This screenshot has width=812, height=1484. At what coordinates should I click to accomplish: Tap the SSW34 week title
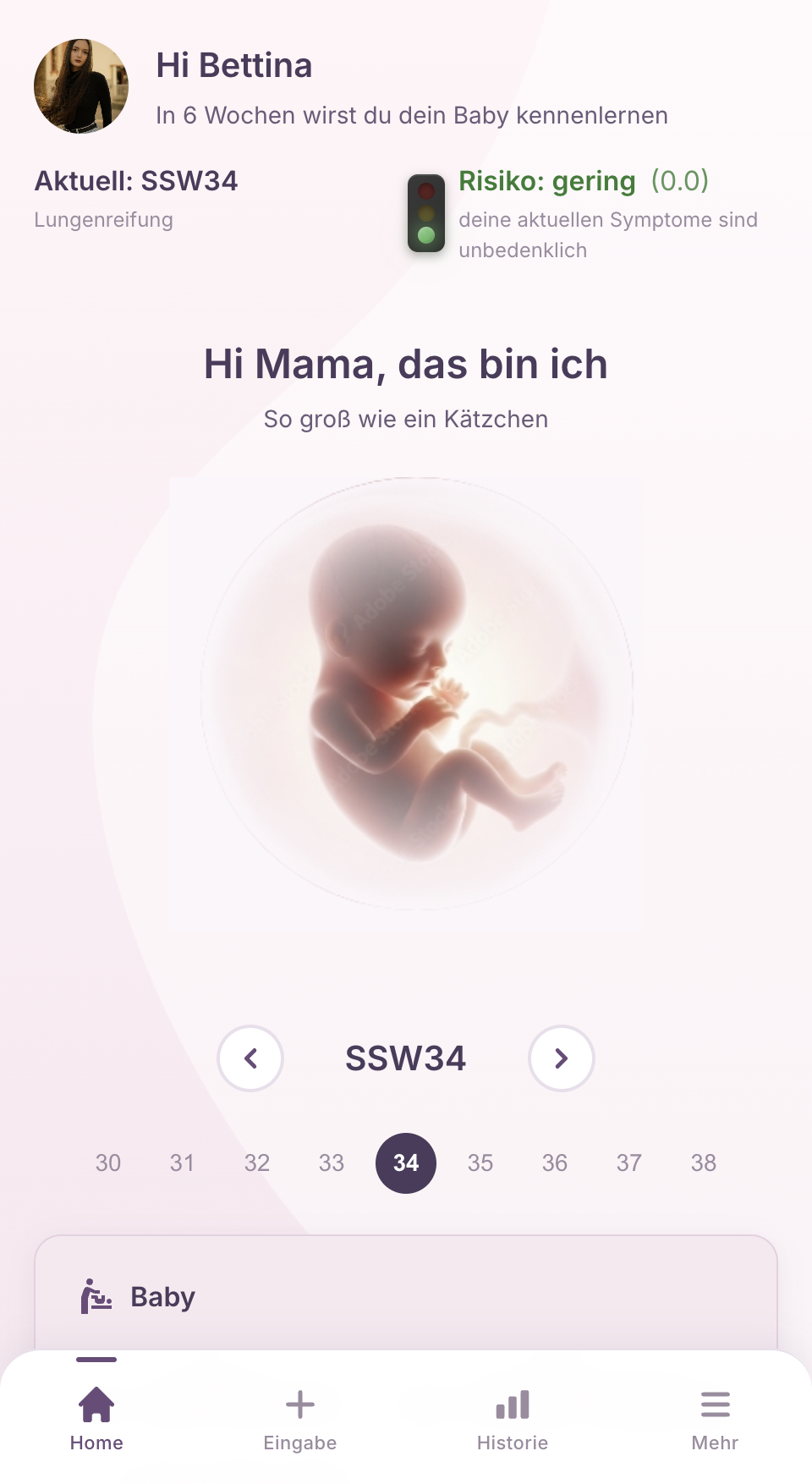pos(406,1058)
